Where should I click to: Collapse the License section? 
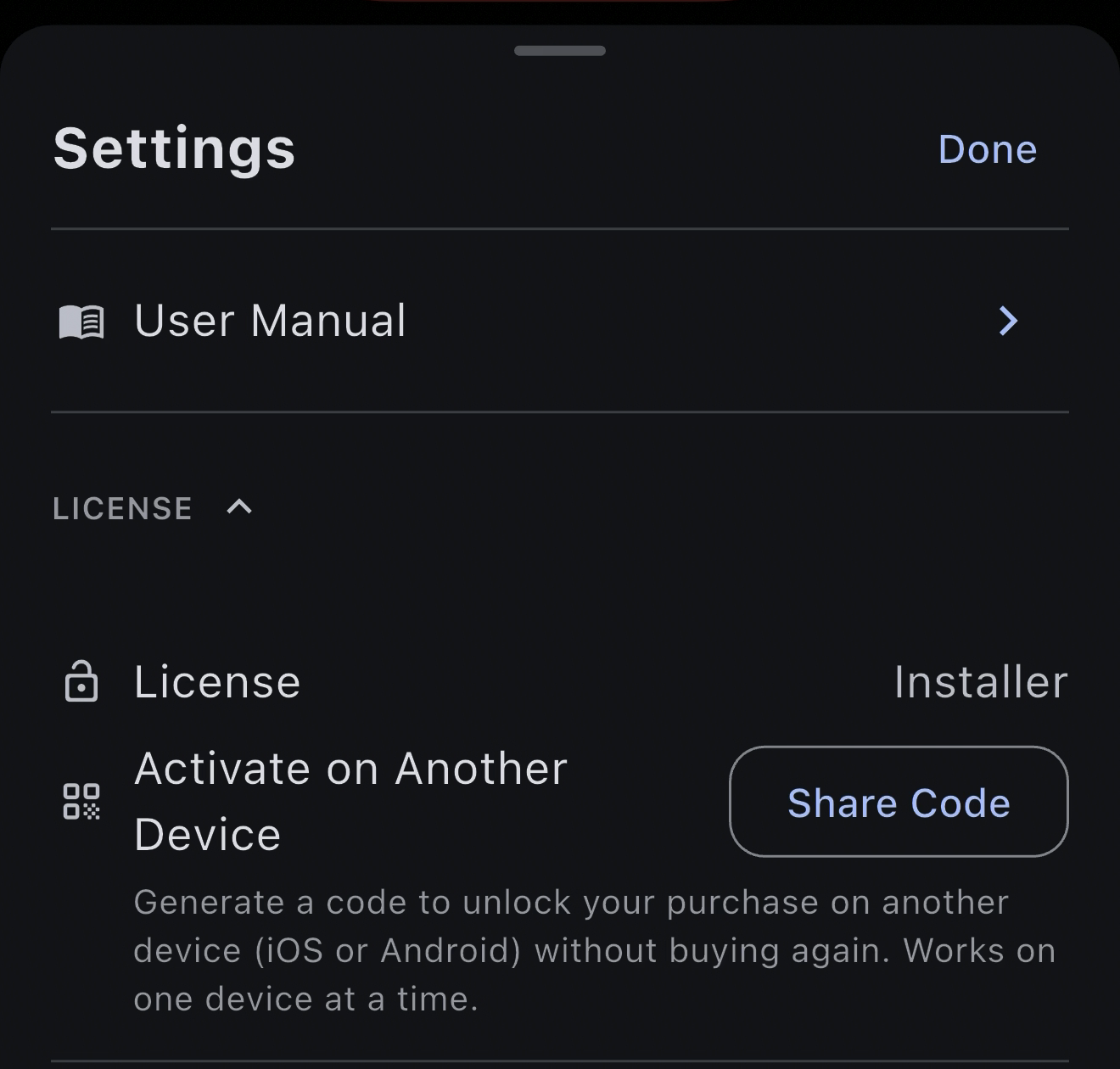(x=153, y=508)
